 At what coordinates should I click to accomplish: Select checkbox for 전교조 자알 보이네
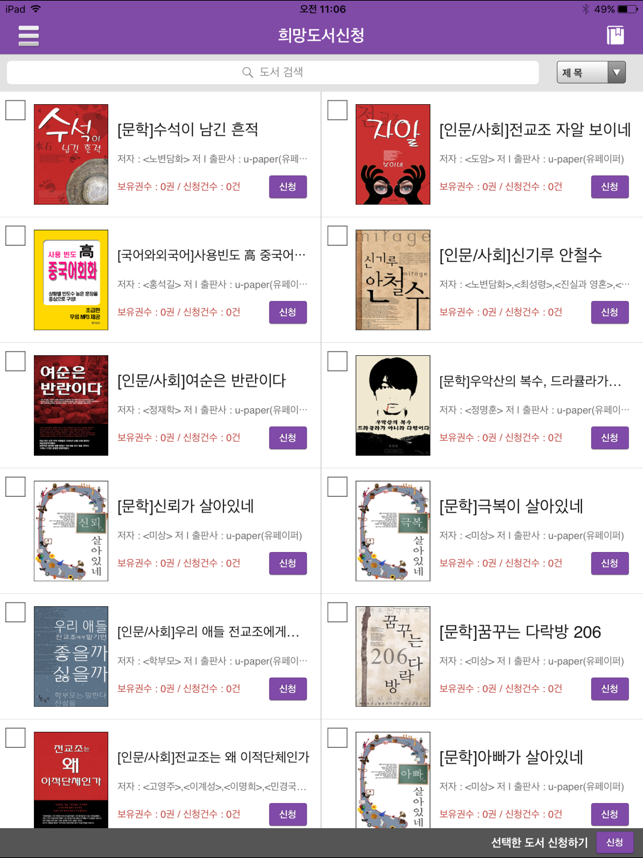coord(338,110)
